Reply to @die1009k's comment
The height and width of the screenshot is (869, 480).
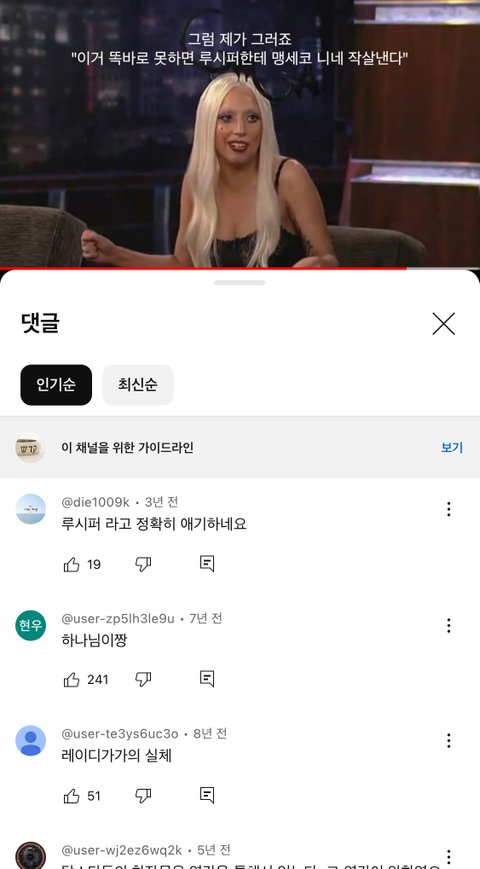(207, 564)
